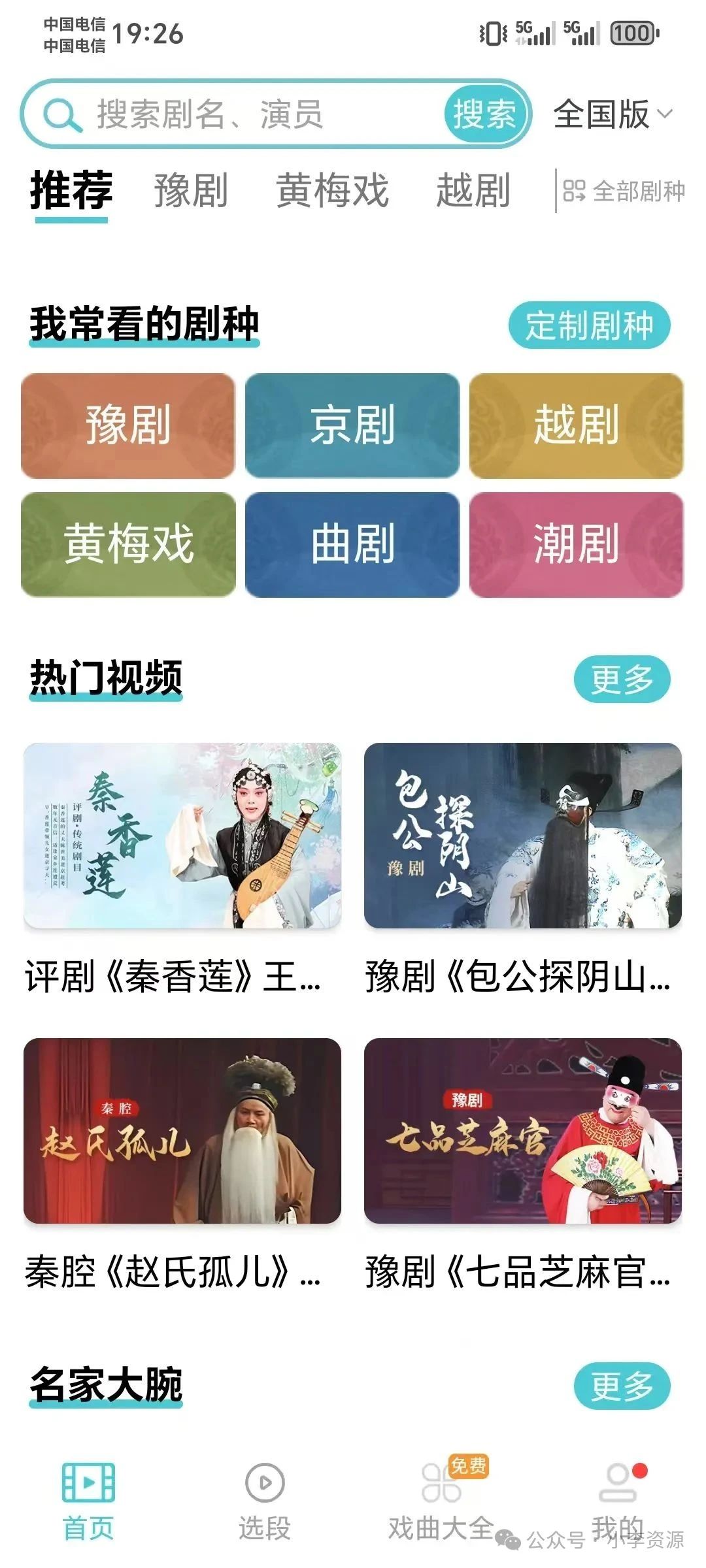
Task: Tap the 定制剧种 button
Action: tap(590, 325)
